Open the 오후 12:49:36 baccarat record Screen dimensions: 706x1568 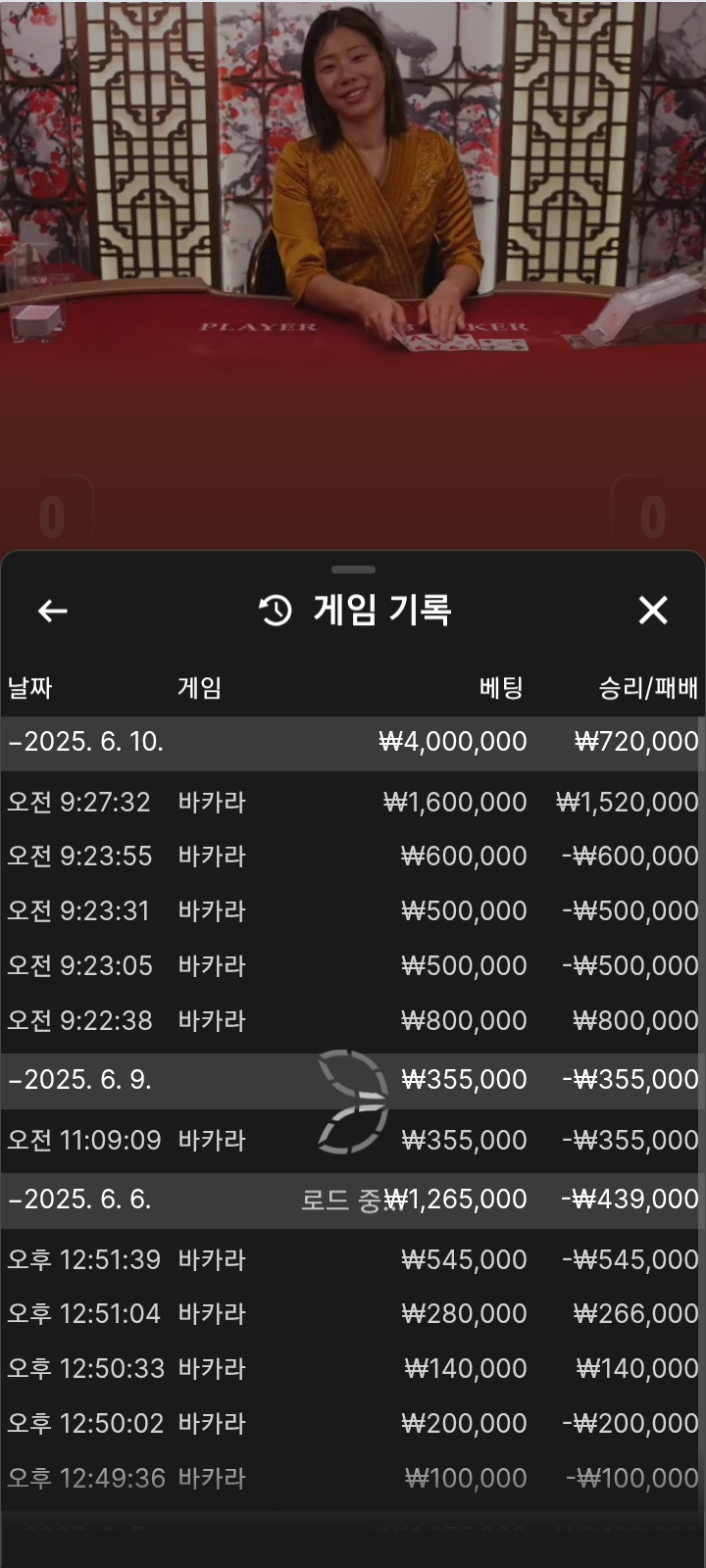[x=353, y=1478]
